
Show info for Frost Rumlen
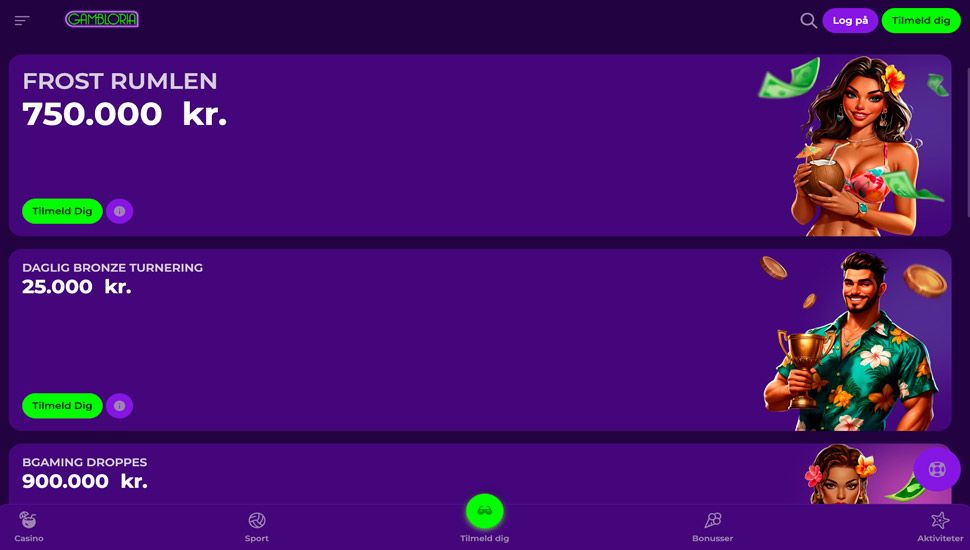point(119,211)
